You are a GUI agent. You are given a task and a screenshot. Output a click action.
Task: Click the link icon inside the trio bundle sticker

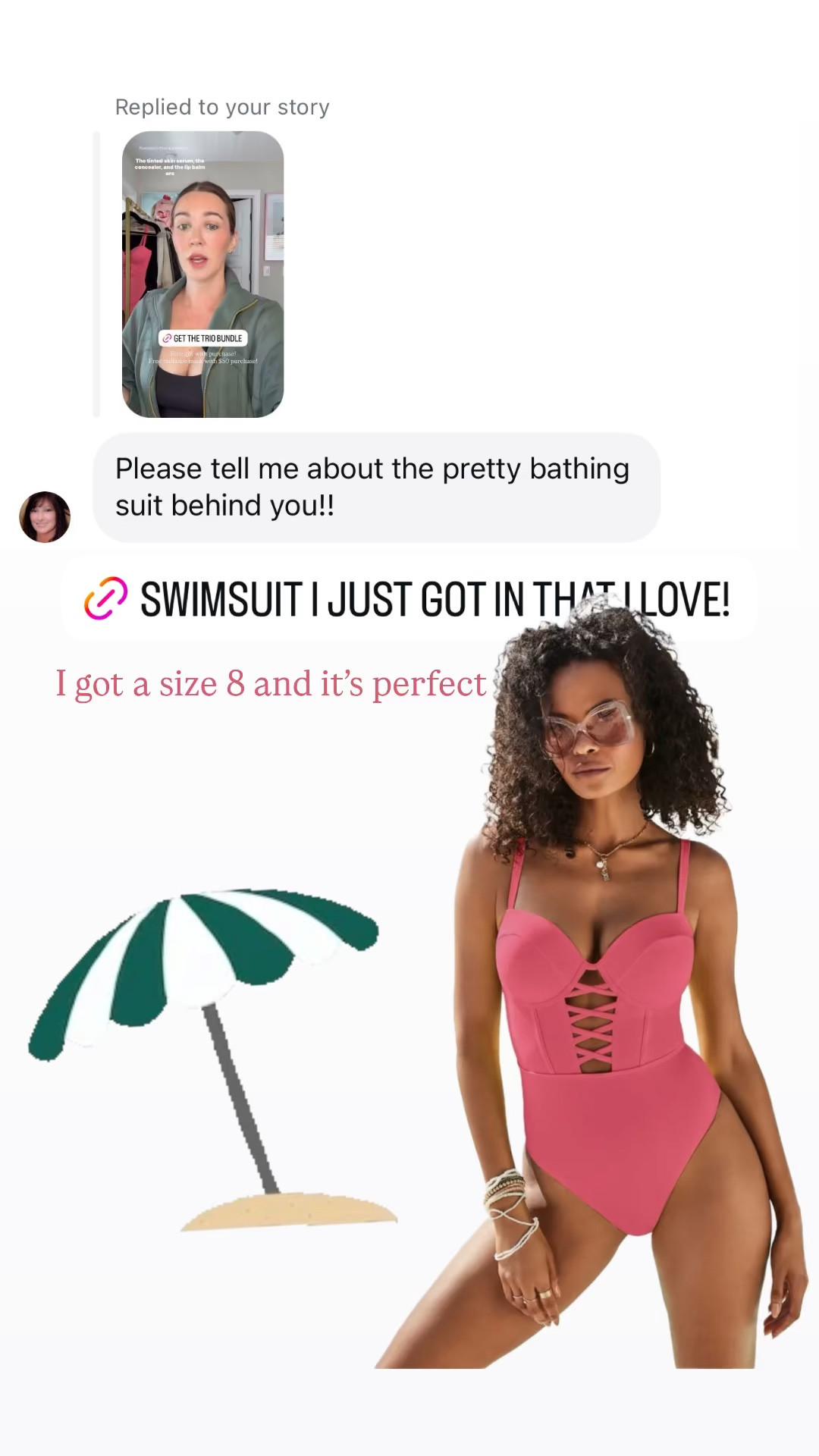[167, 337]
